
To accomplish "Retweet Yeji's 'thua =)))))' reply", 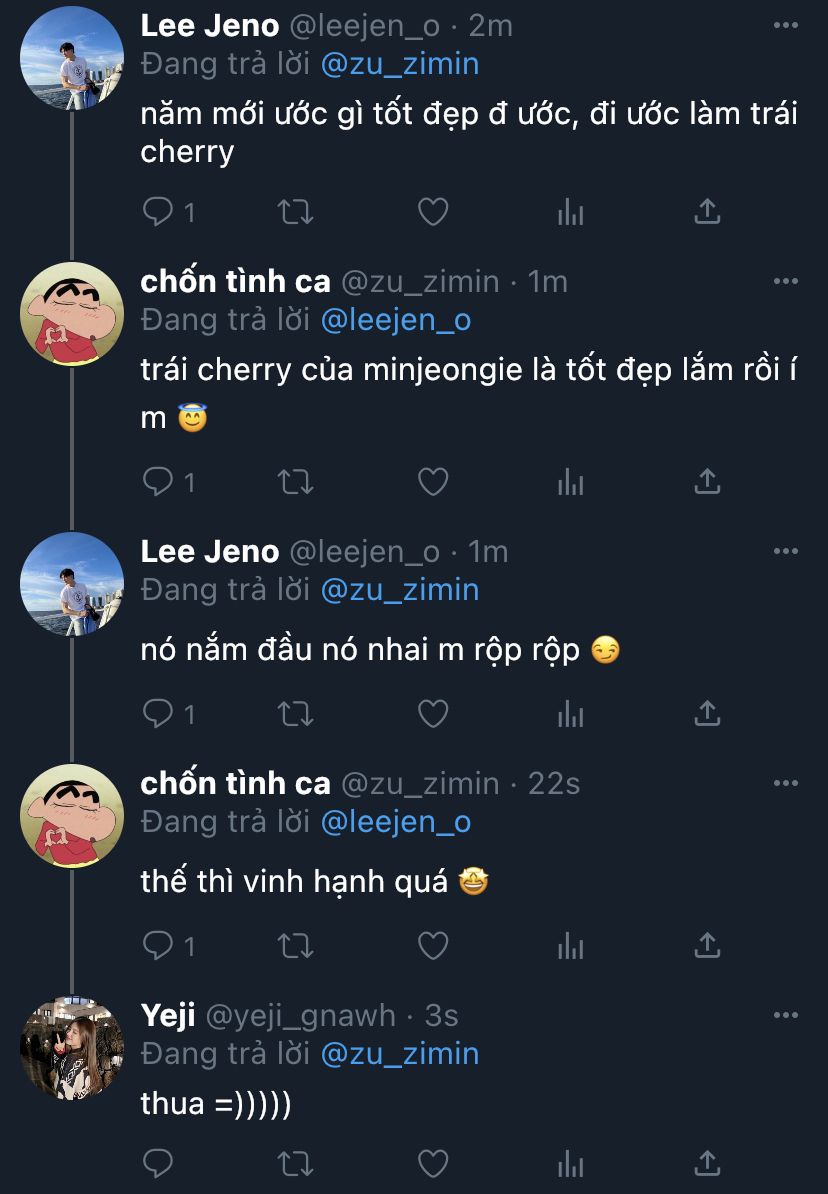I will [295, 1164].
